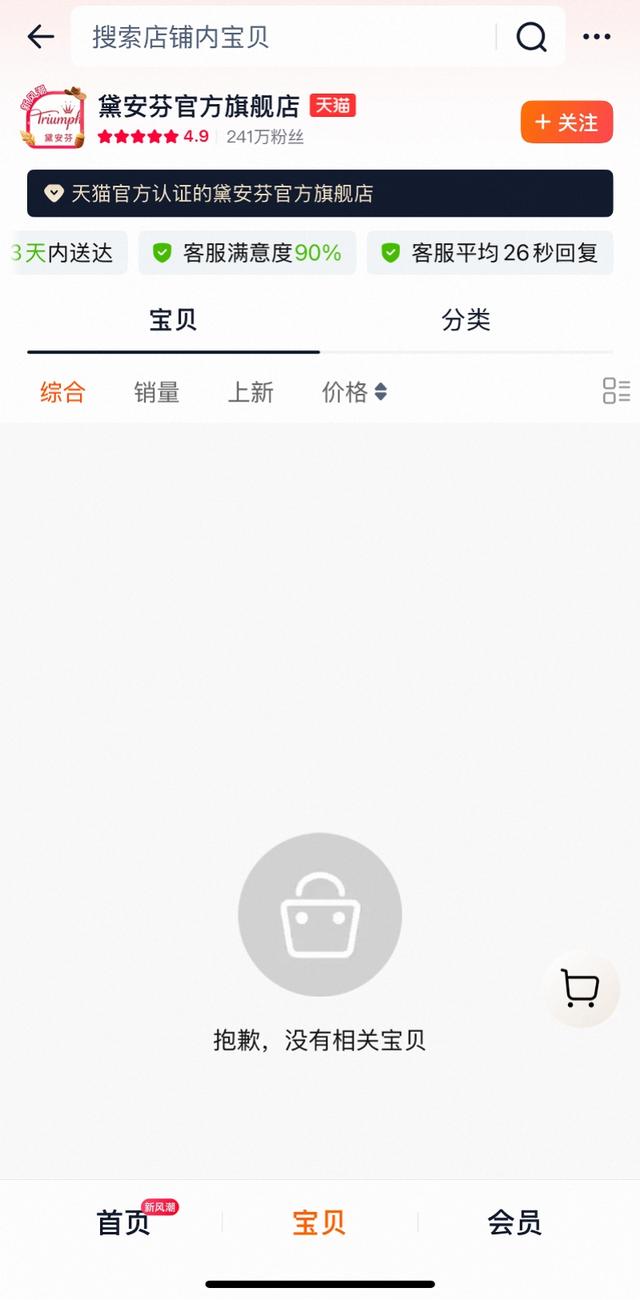The width and height of the screenshot is (640, 1300).
Task: Tap the magnifier search icon
Action: click(531, 37)
